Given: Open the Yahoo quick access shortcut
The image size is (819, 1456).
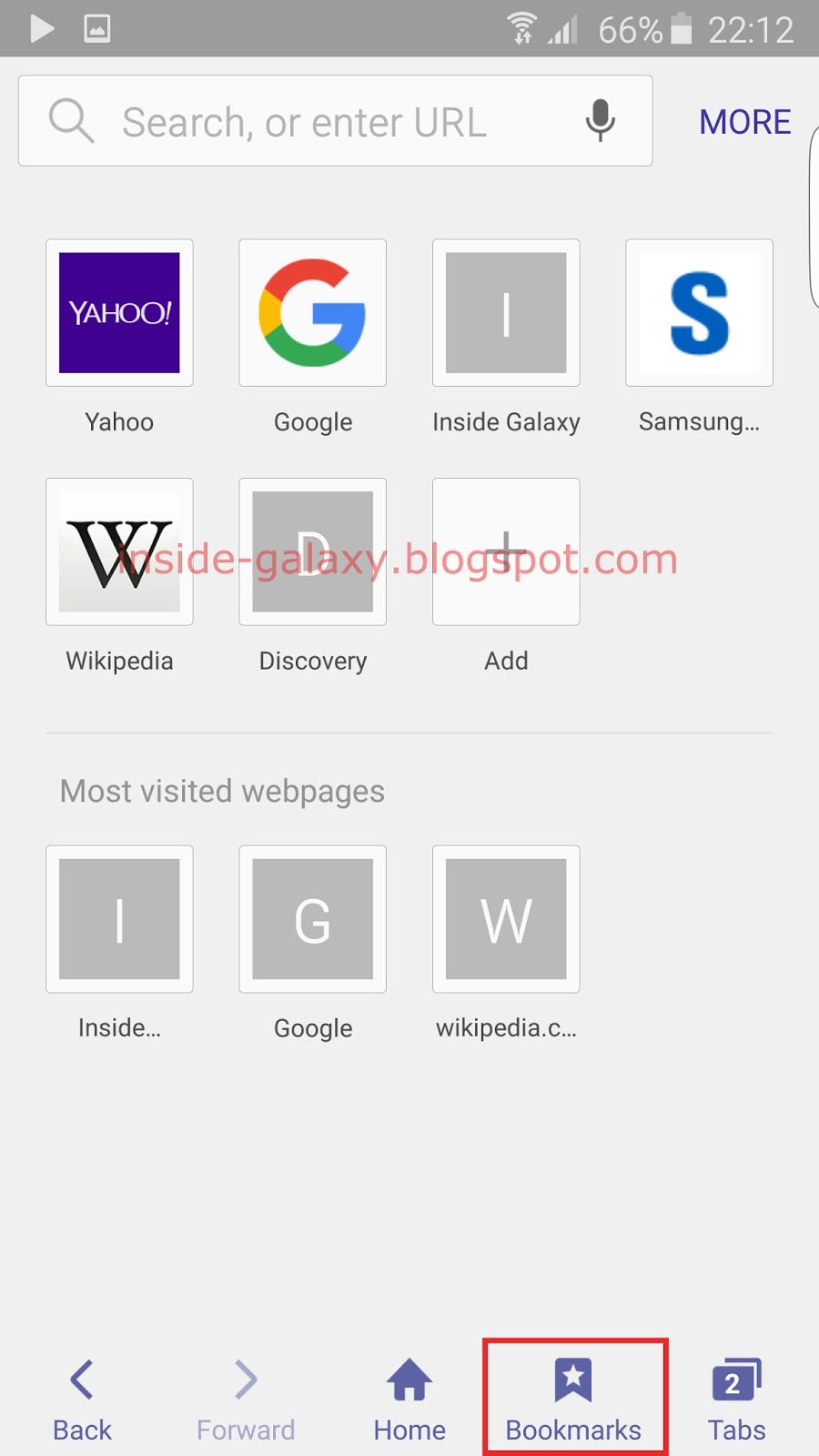Looking at the screenshot, I should click(119, 312).
